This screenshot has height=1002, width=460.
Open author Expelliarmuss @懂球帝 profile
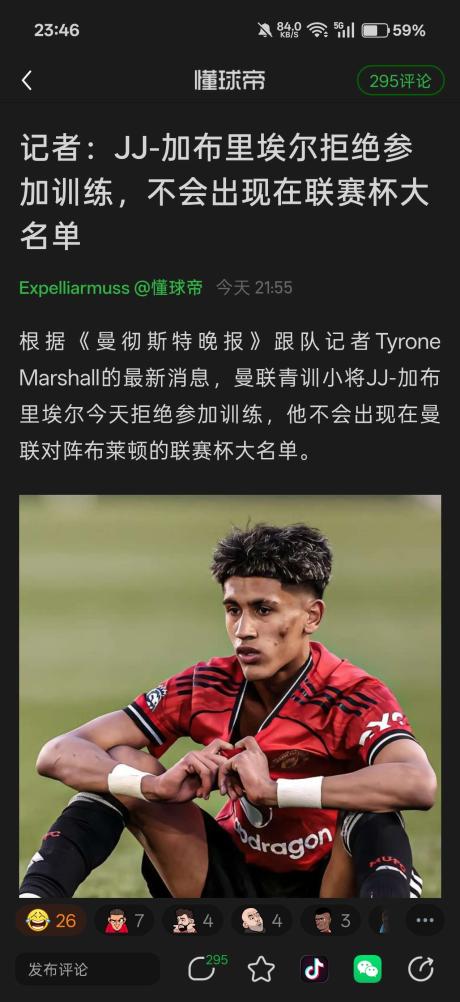click(111, 288)
